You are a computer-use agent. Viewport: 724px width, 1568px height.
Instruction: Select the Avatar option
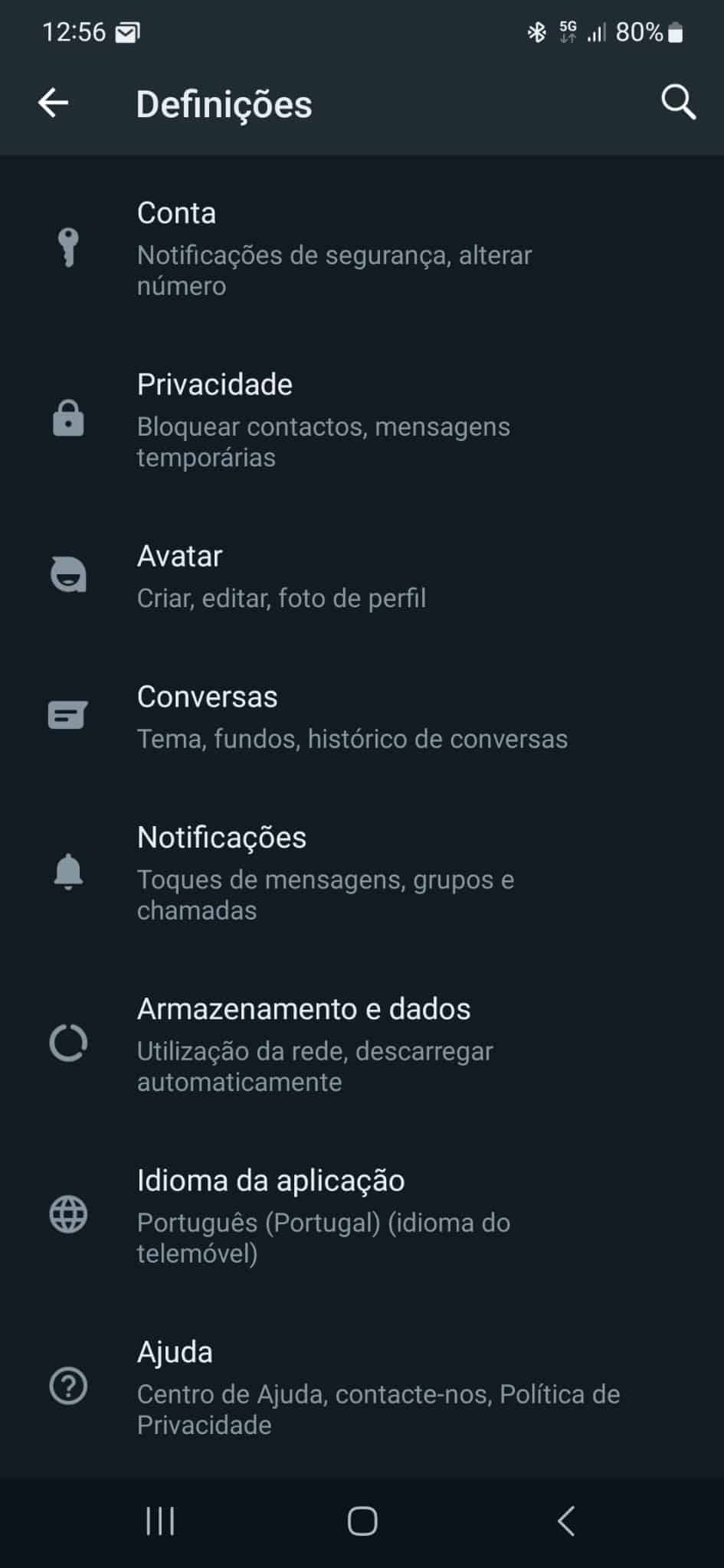pyautogui.click(x=281, y=576)
